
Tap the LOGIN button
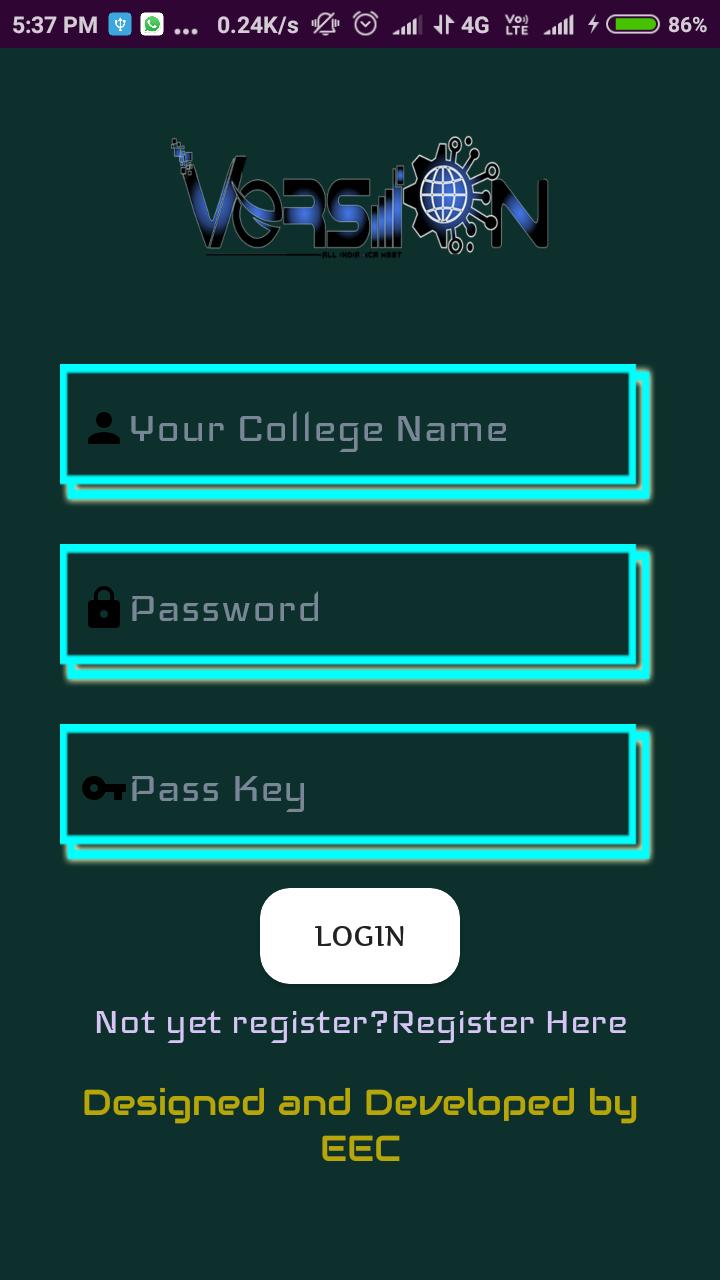click(x=360, y=936)
